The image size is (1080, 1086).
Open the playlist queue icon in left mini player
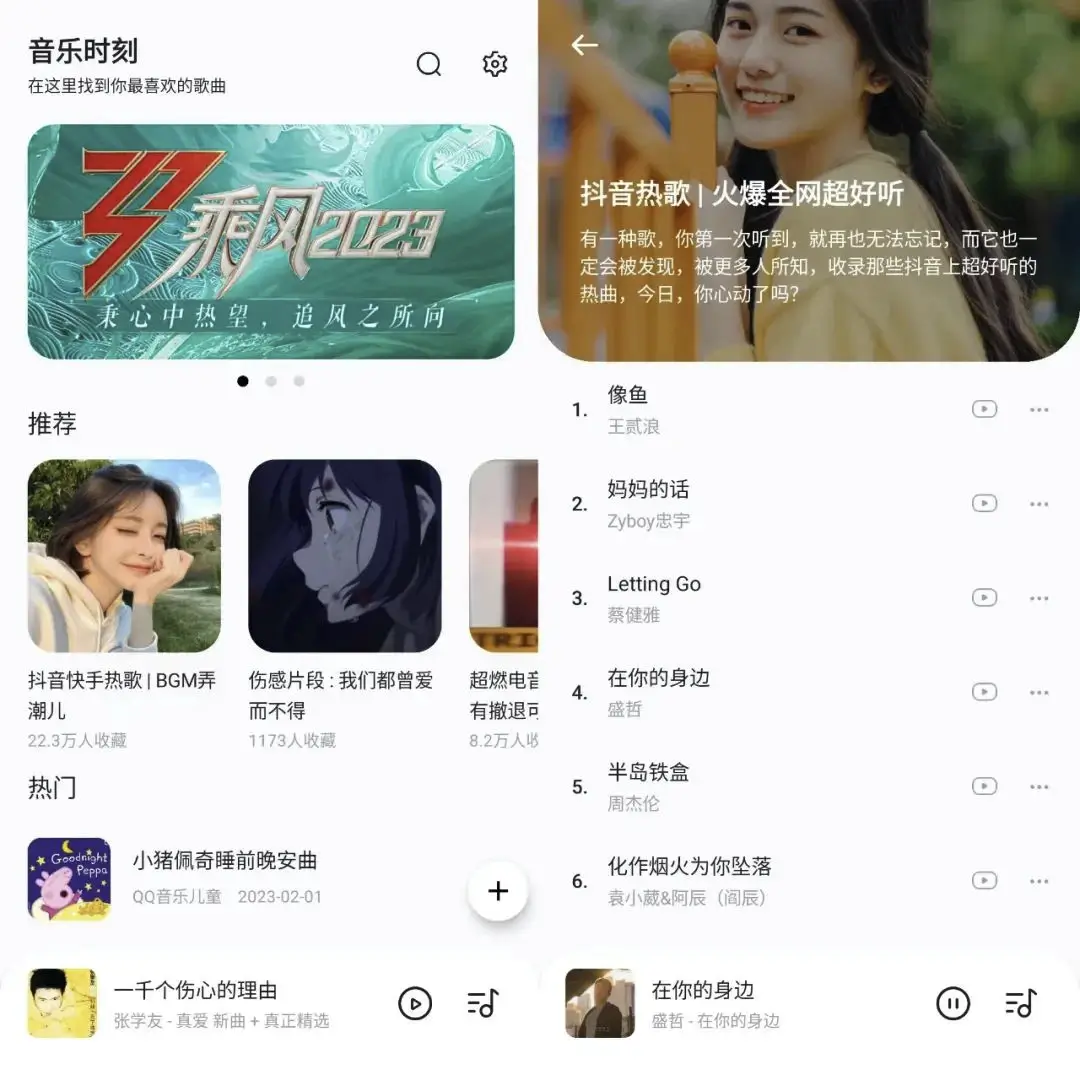(x=482, y=1004)
